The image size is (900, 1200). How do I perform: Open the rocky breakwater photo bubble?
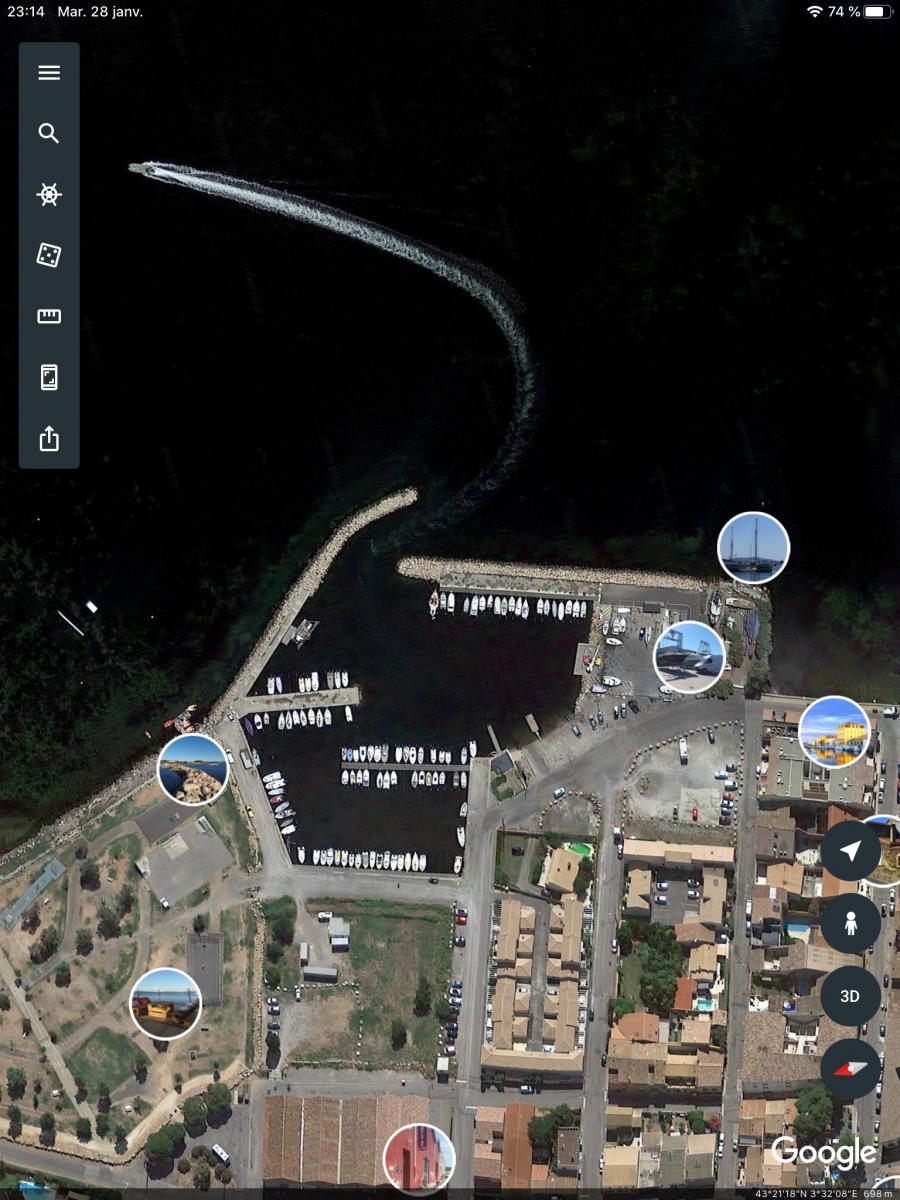tap(193, 769)
